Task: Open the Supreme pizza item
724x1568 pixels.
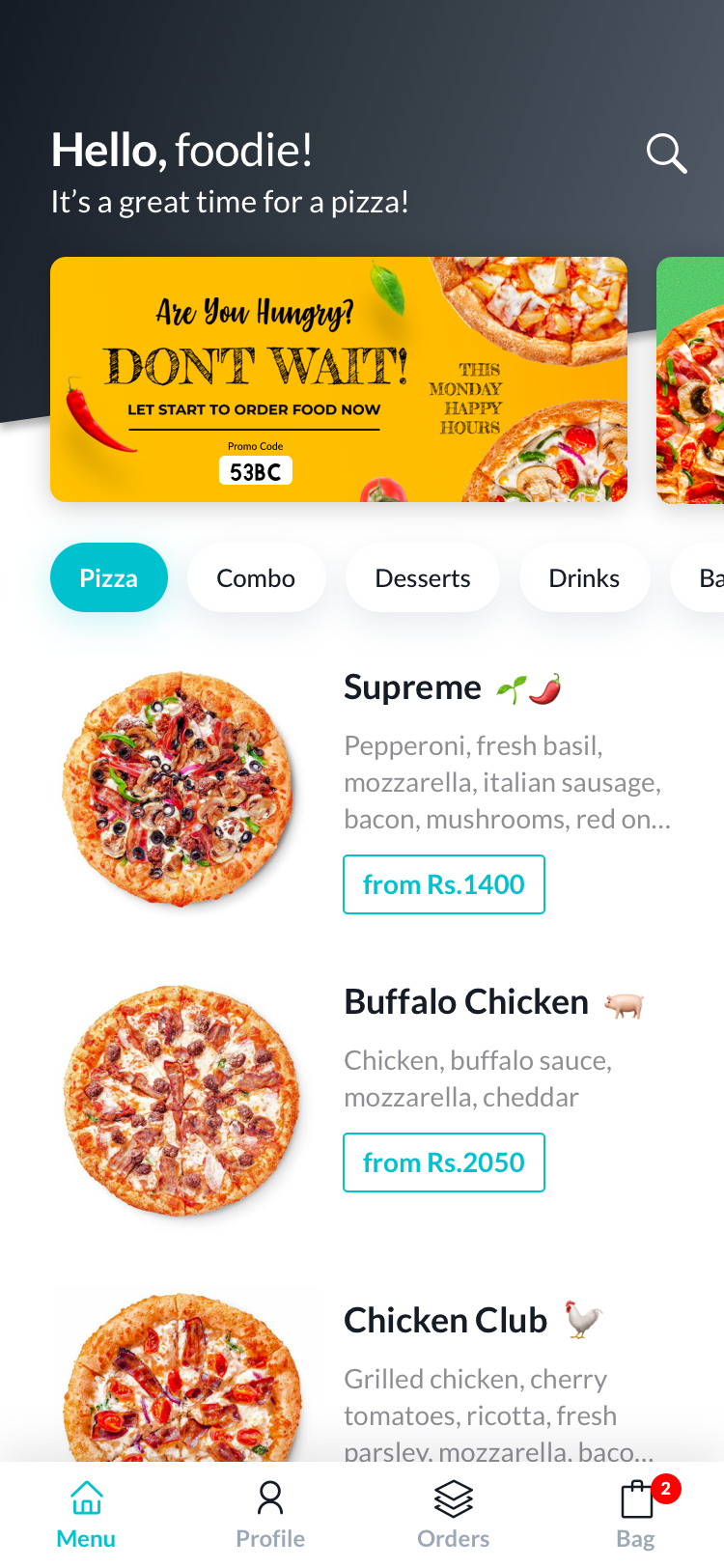Action: pyautogui.click(x=412, y=687)
